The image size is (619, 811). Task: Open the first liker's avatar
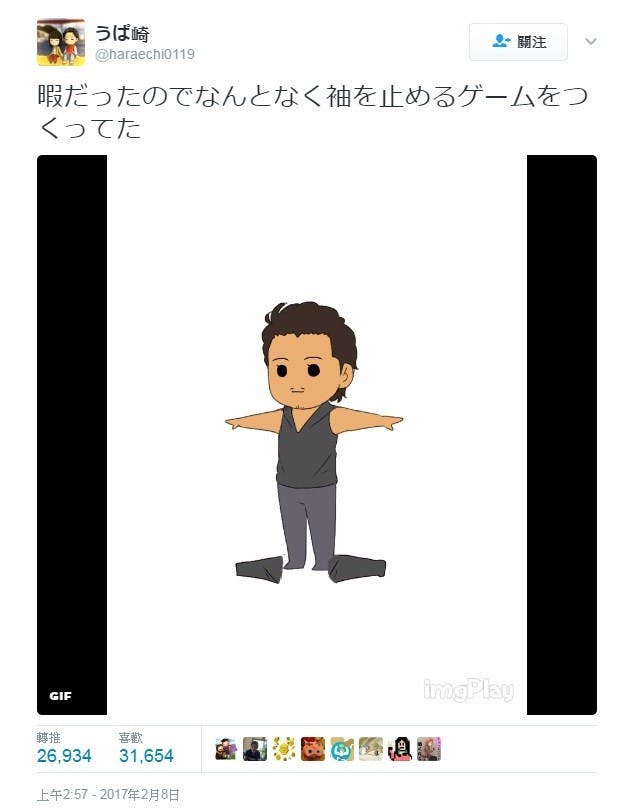[x=225, y=749]
